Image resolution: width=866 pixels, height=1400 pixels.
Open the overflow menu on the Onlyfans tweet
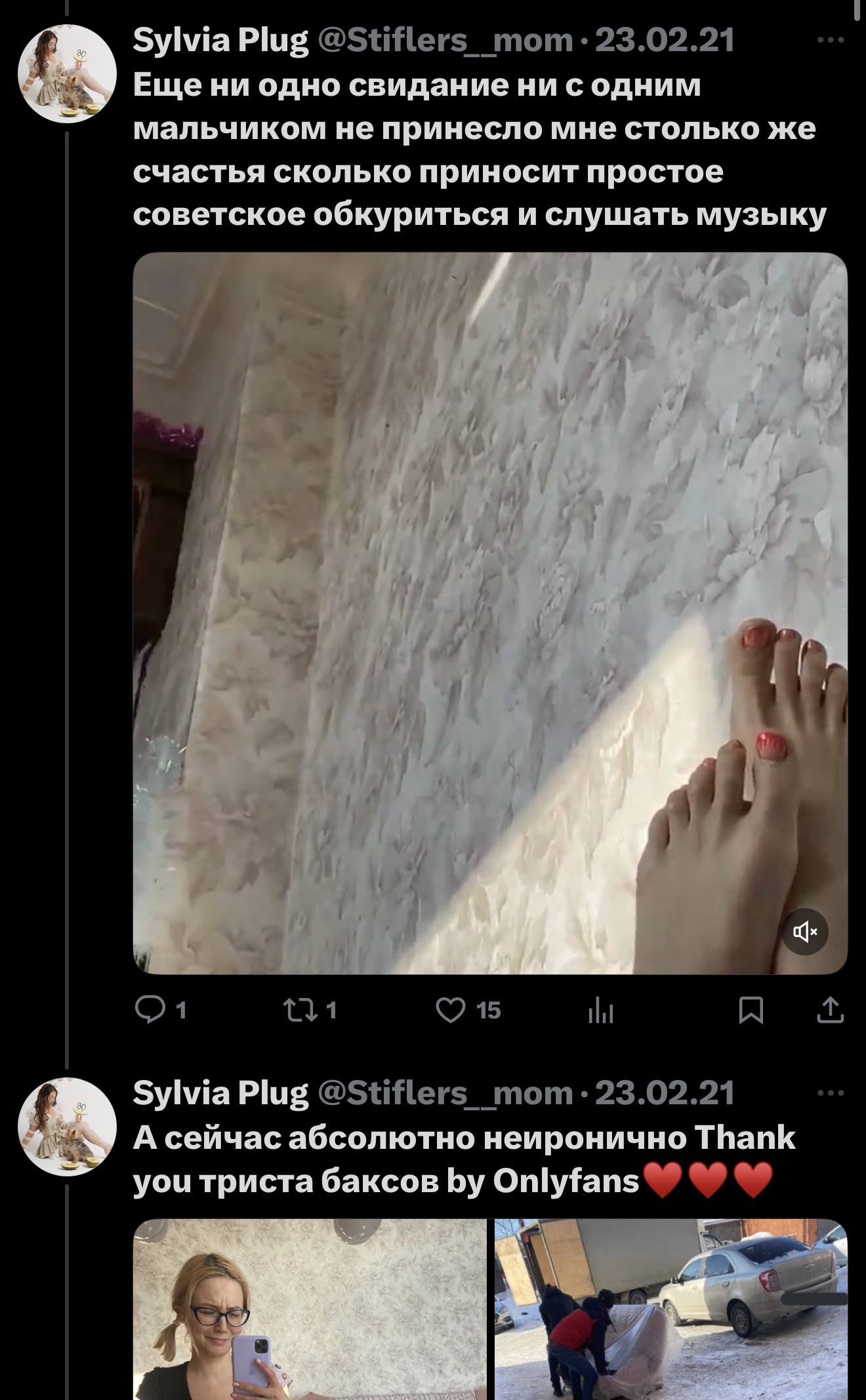[x=831, y=1092]
